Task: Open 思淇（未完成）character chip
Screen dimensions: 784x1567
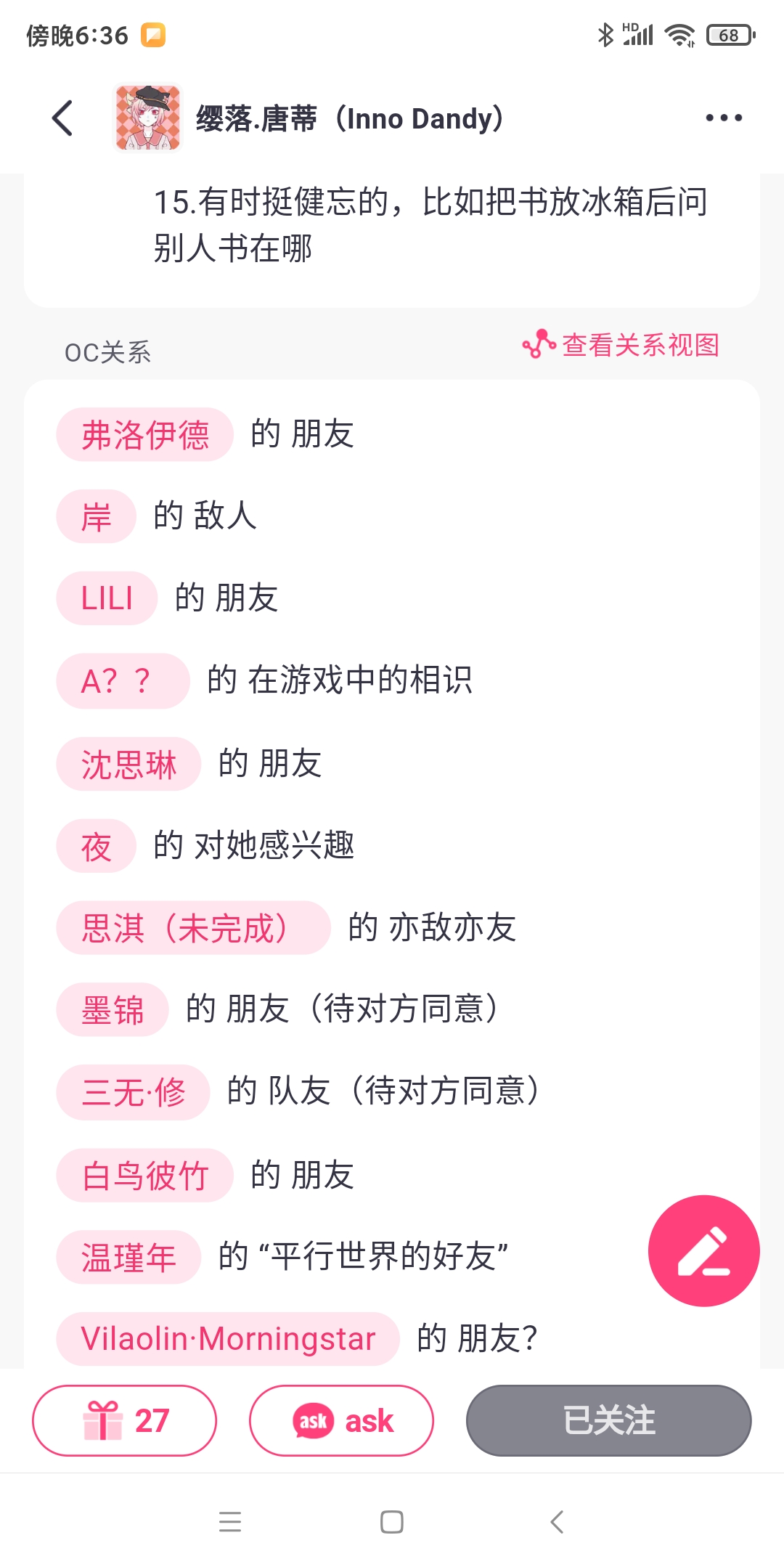Action: coord(192,928)
